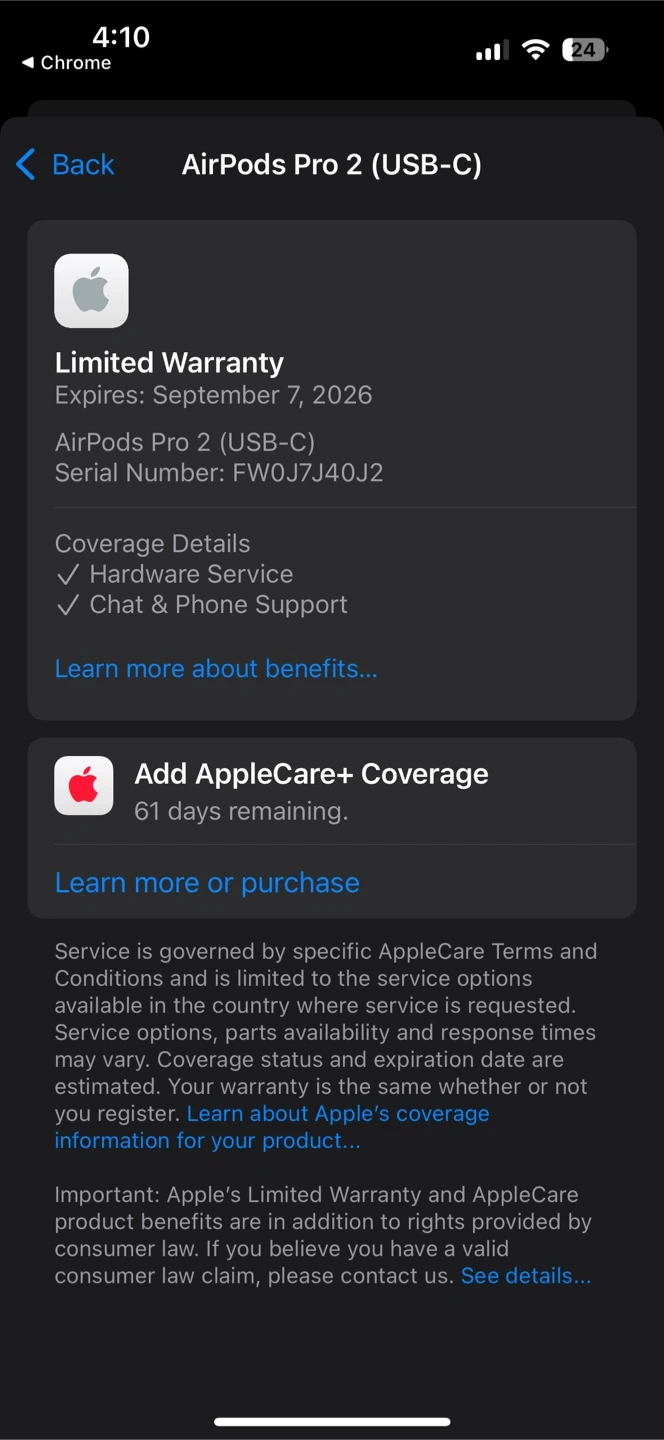Open Learn about Apple's coverage information link
Screen dimensions: 664x1440
tap(272, 1127)
